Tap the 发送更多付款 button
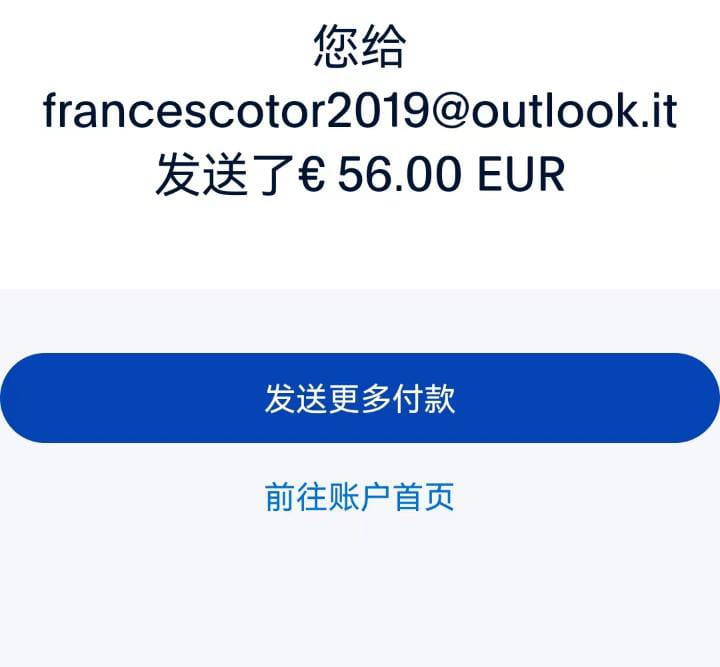This screenshot has width=720, height=667. pos(360,398)
